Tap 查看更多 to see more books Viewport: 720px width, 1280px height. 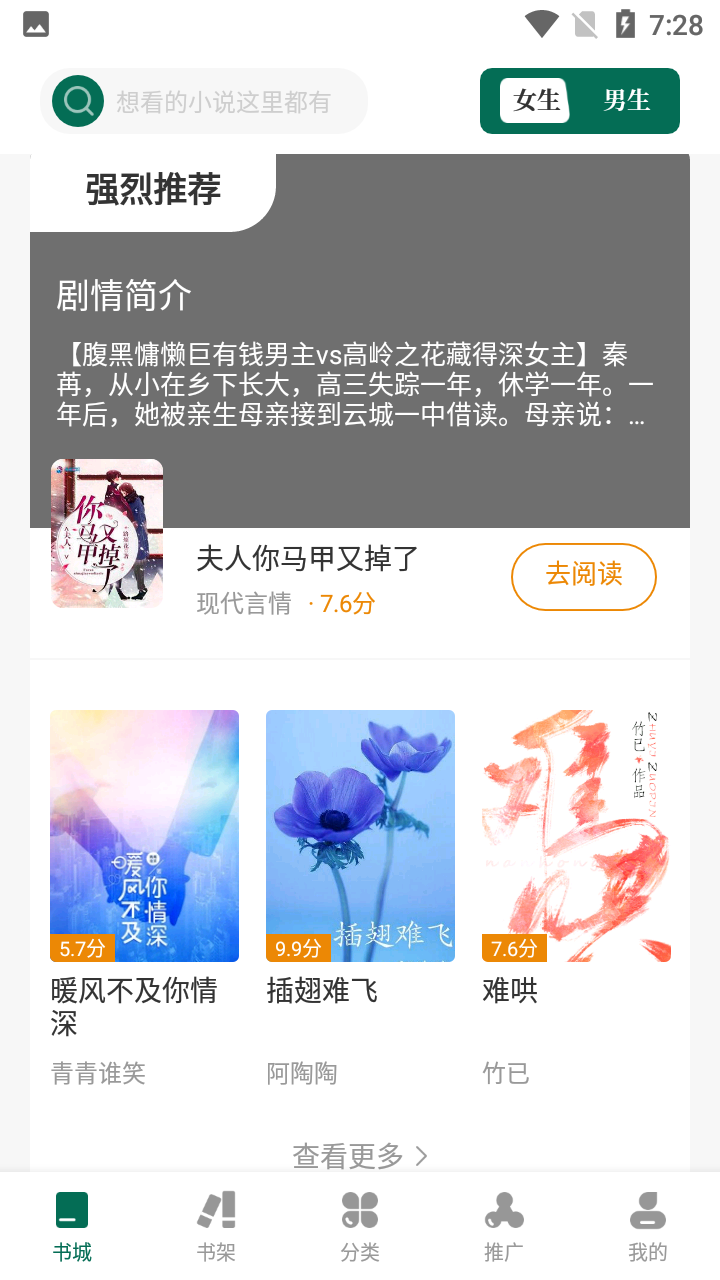tap(360, 1155)
